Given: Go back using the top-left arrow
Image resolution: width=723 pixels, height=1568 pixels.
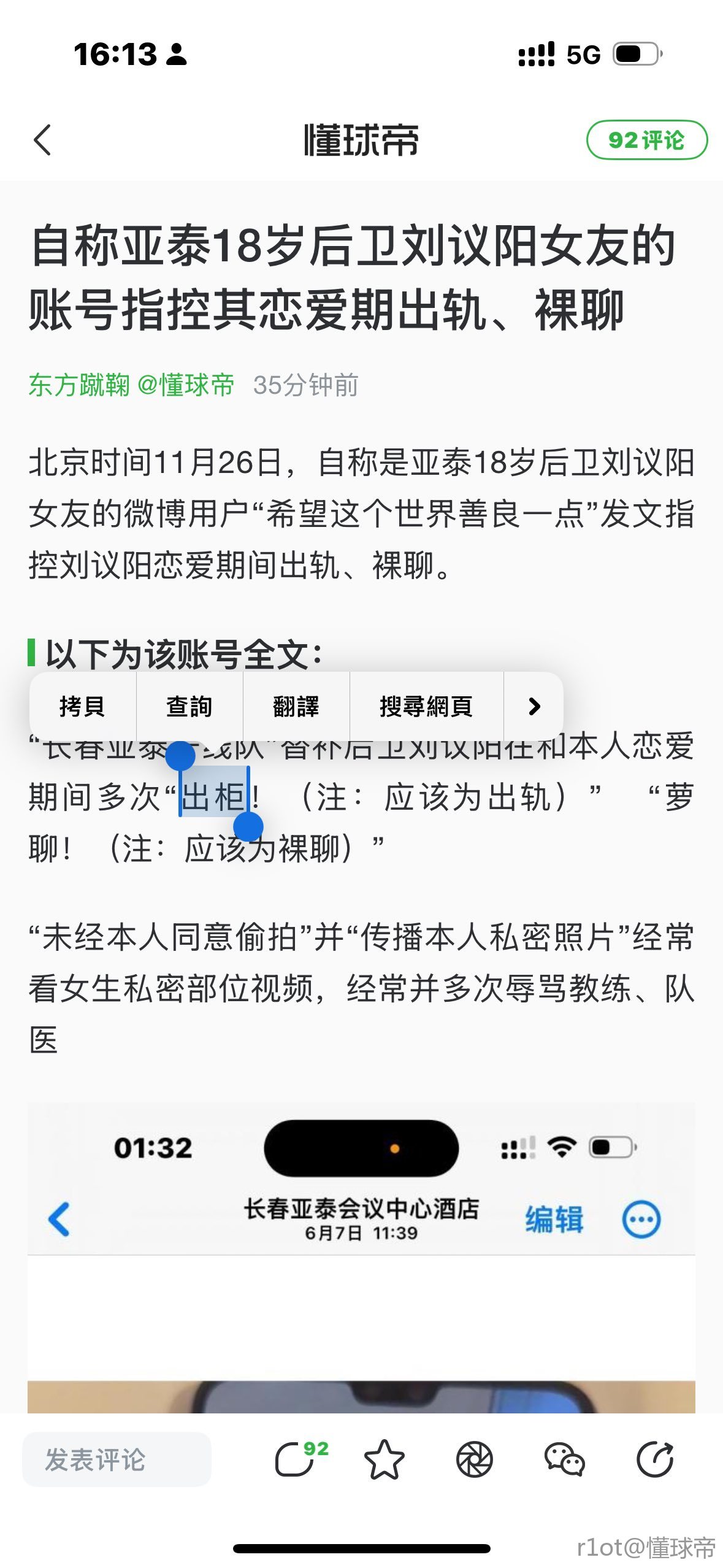Looking at the screenshot, I should click(42, 140).
